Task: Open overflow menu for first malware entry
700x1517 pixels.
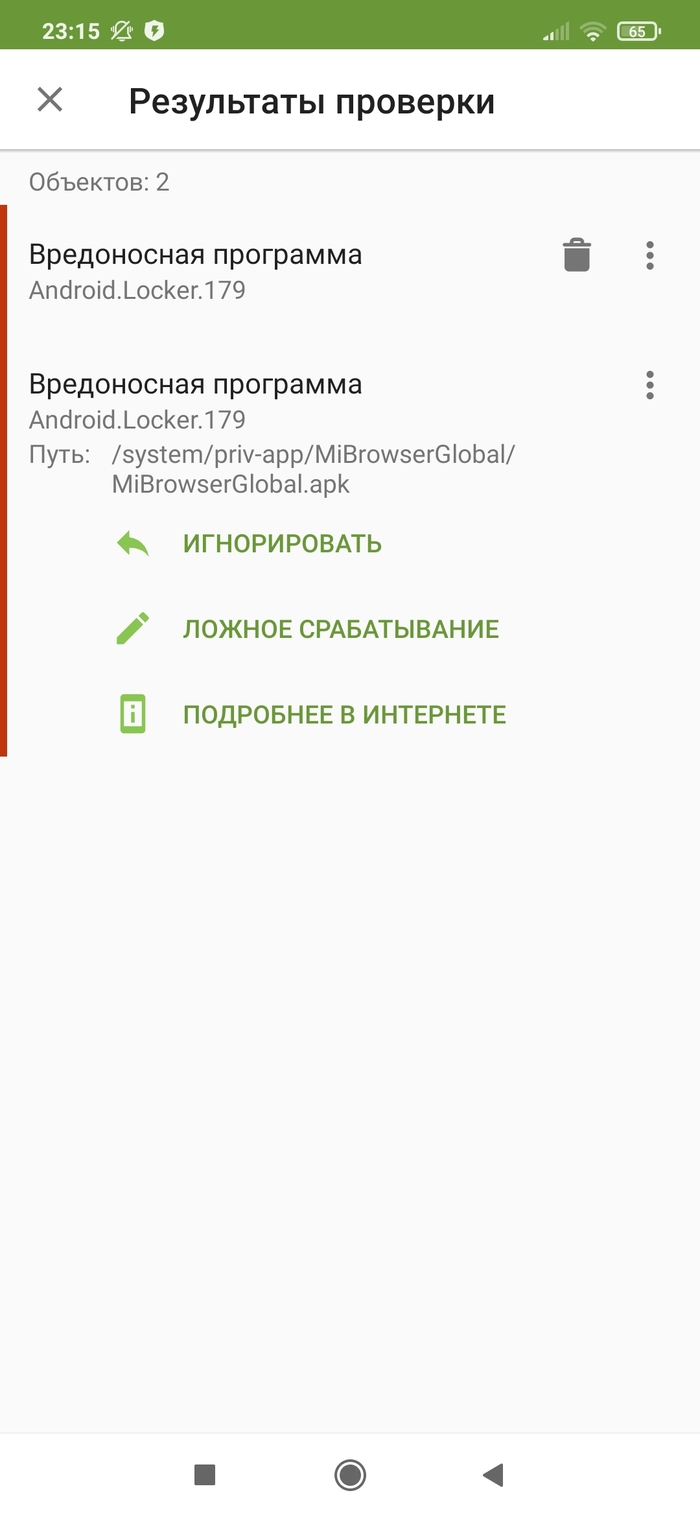Action: point(650,255)
